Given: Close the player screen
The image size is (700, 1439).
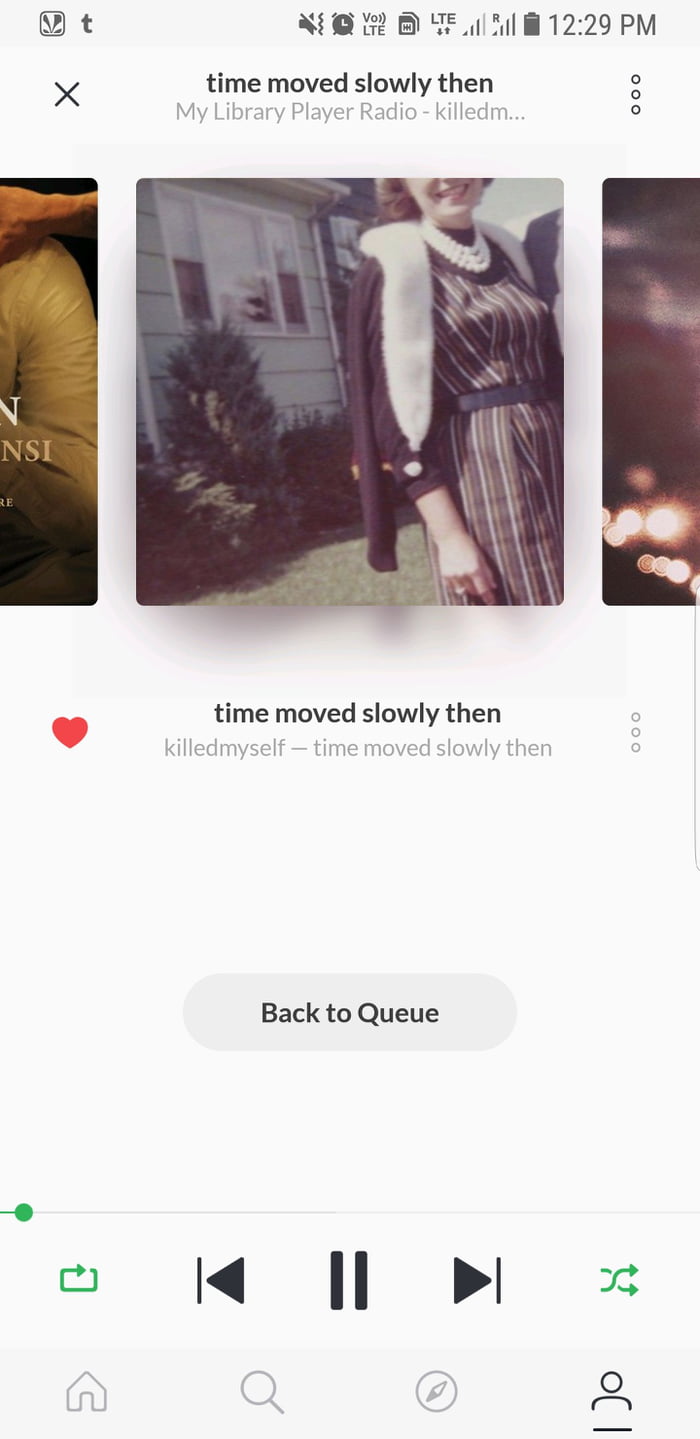Looking at the screenshot, I should (67, 95).
